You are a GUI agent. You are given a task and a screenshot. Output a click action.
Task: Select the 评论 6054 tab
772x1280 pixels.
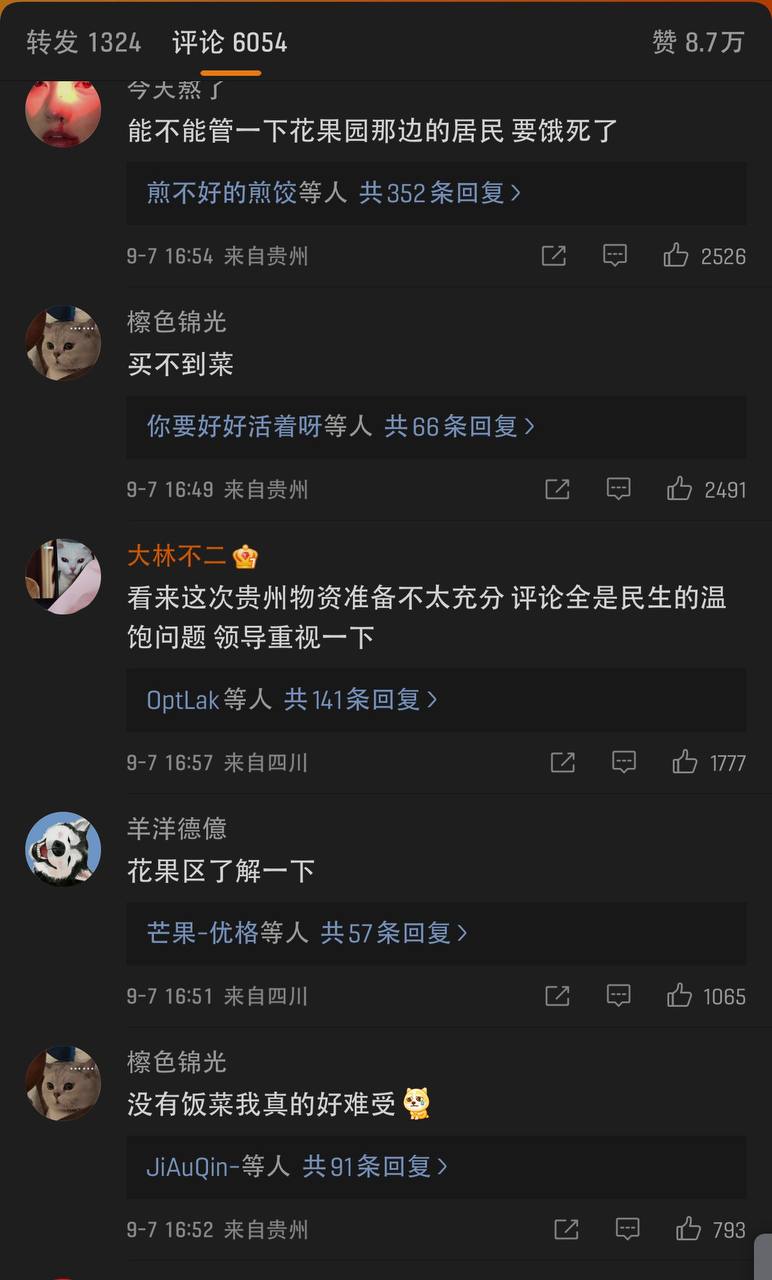tap(230, 42)
